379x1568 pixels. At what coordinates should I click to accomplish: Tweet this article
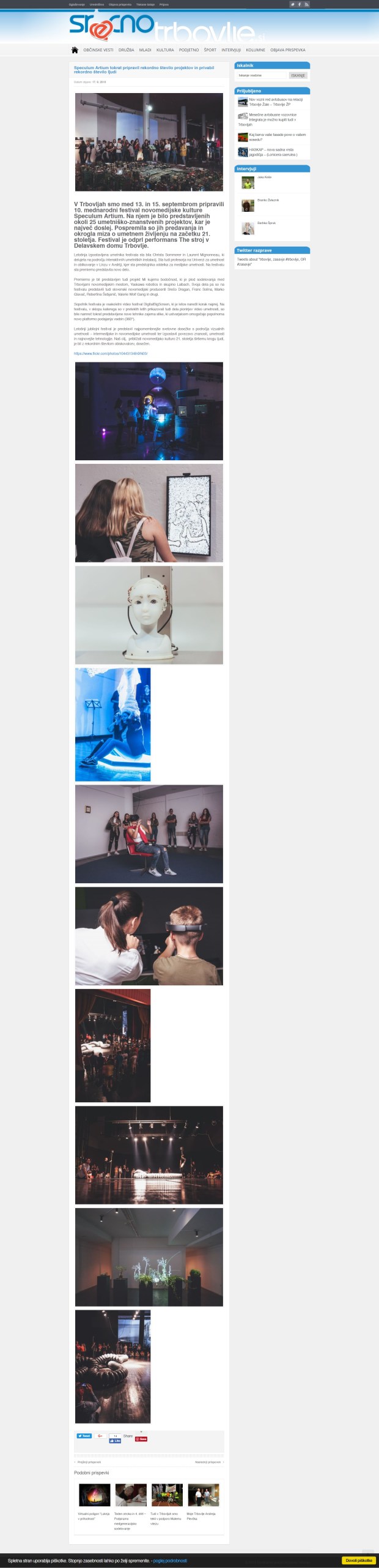[x=84, y=1435]
